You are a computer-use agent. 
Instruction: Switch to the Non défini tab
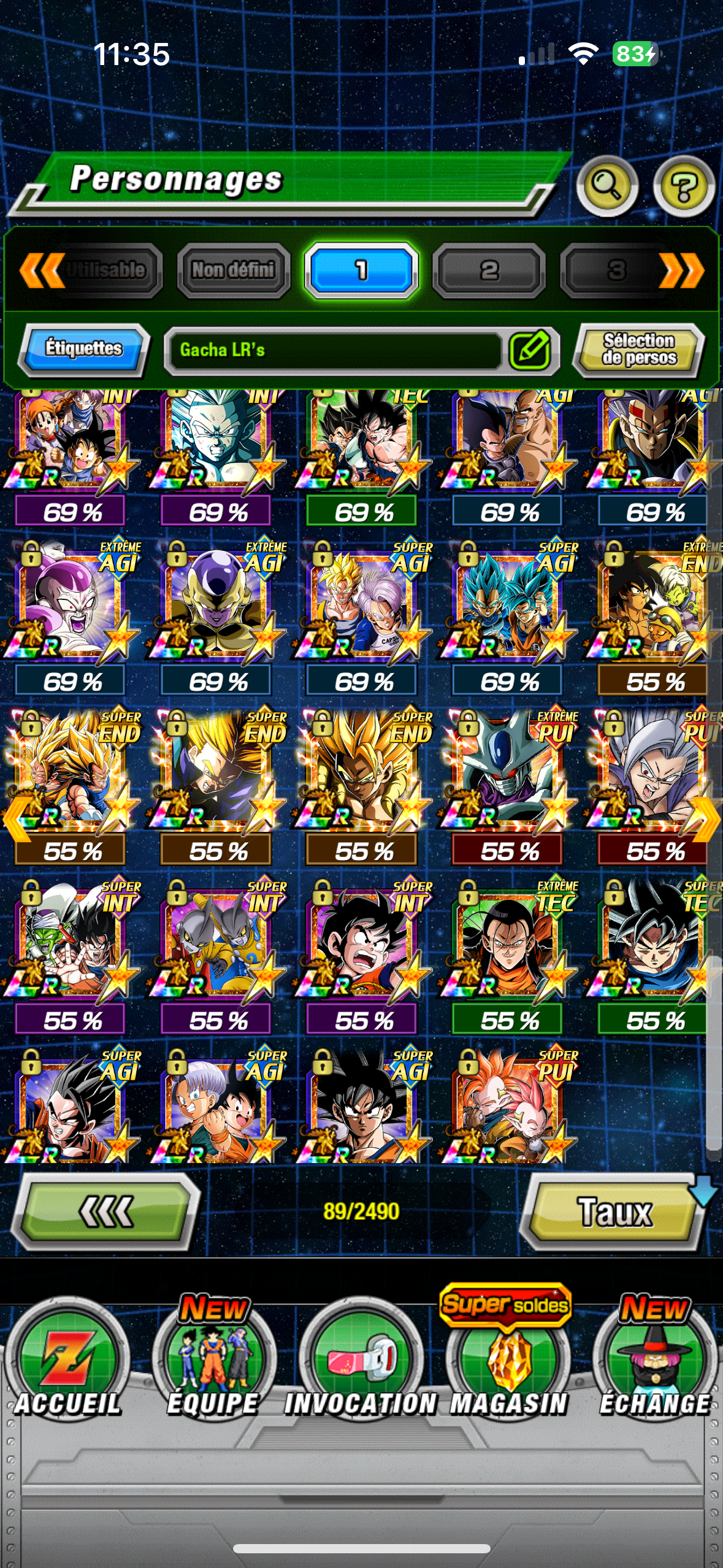point(234,270)
